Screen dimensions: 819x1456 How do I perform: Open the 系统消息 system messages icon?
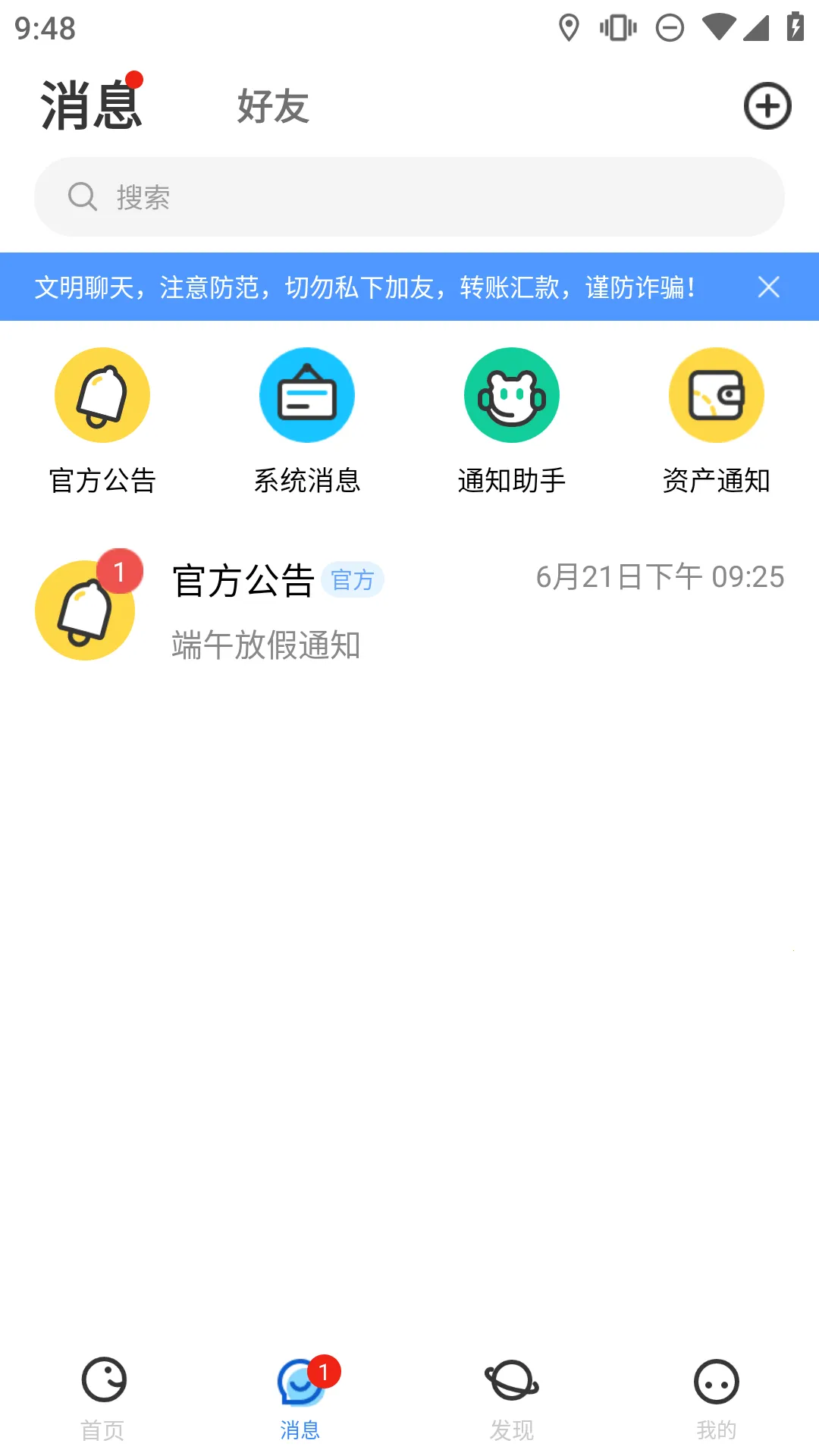[307, 394]
